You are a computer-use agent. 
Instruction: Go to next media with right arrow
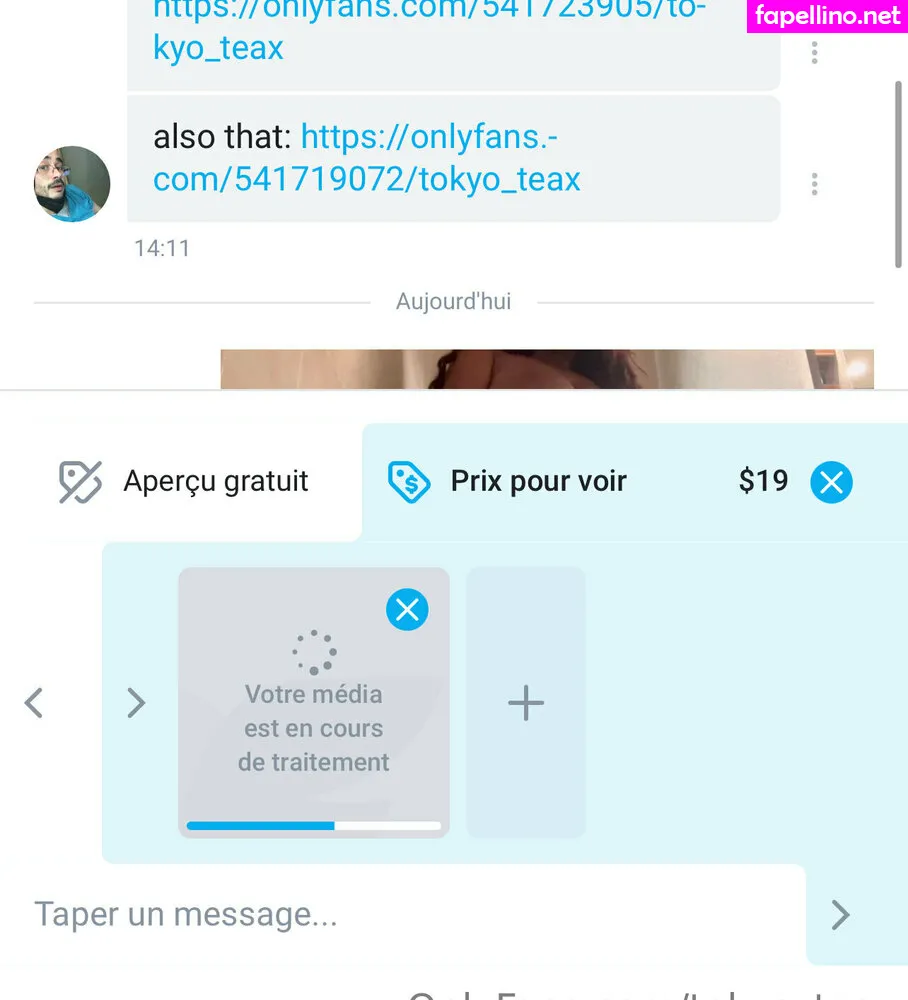coord(136,703)
